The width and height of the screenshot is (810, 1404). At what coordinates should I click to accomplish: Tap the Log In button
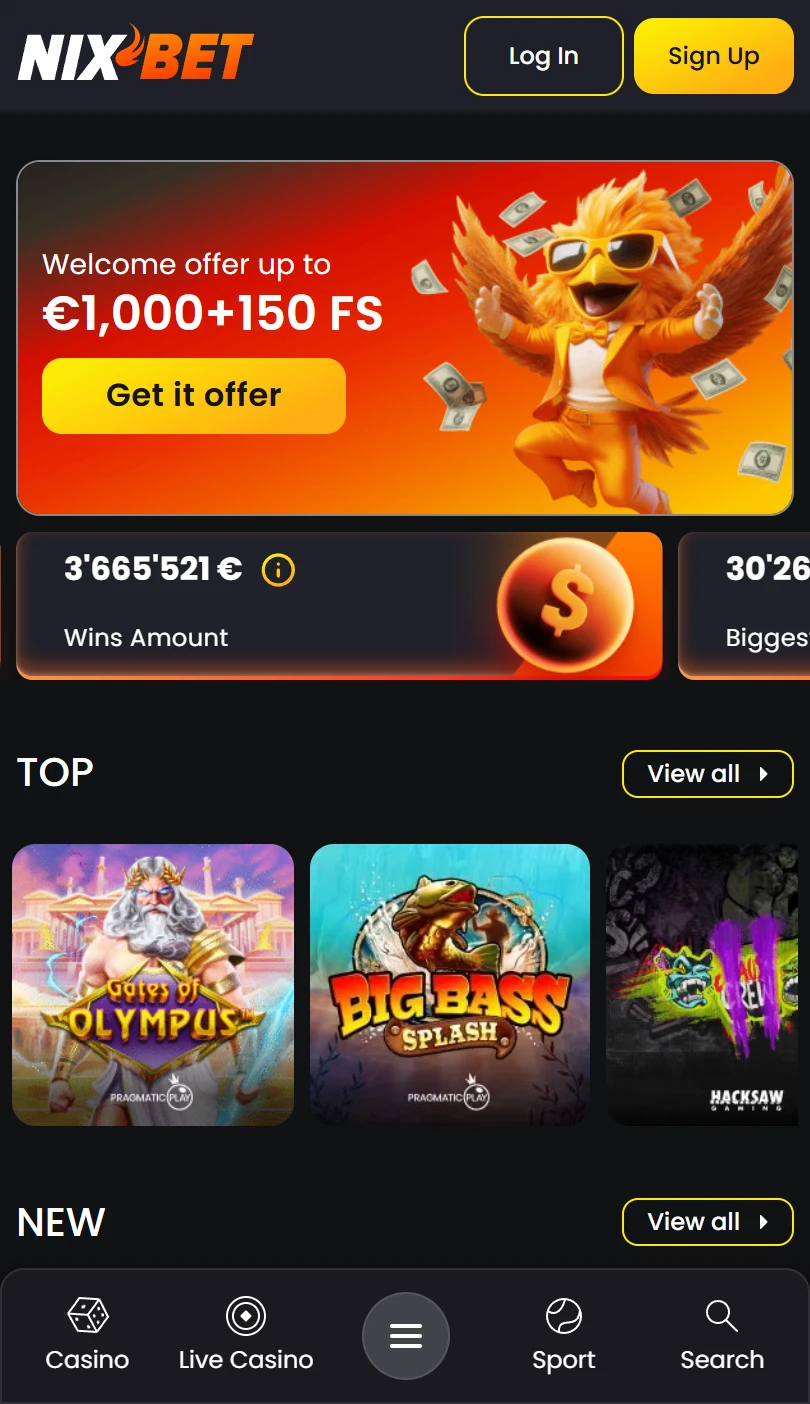[x=543, y=56]
